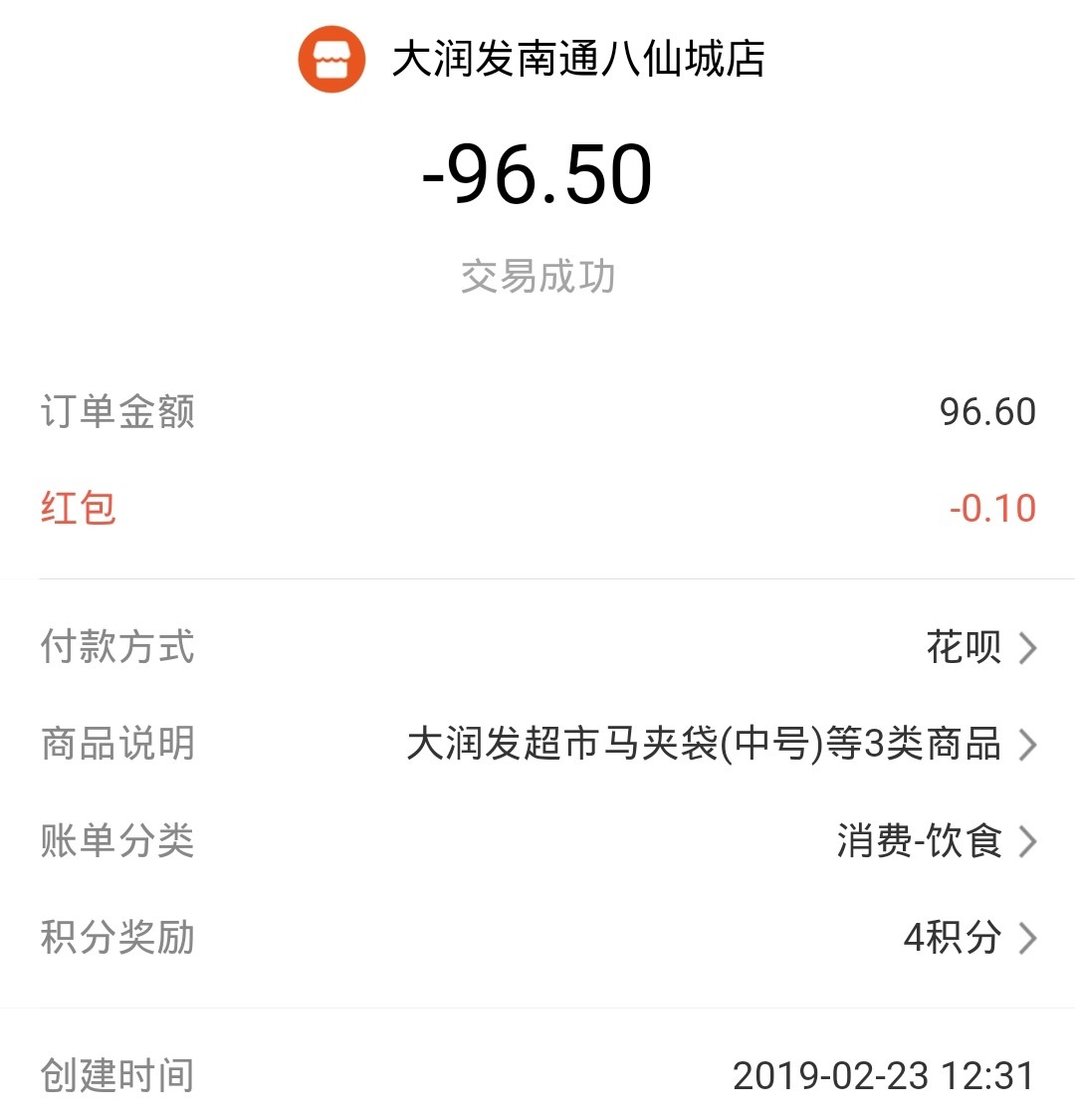1075x1120 pixels.
Task: Change 账单分类 消费-饮食 category
Action: pos(936,841)
